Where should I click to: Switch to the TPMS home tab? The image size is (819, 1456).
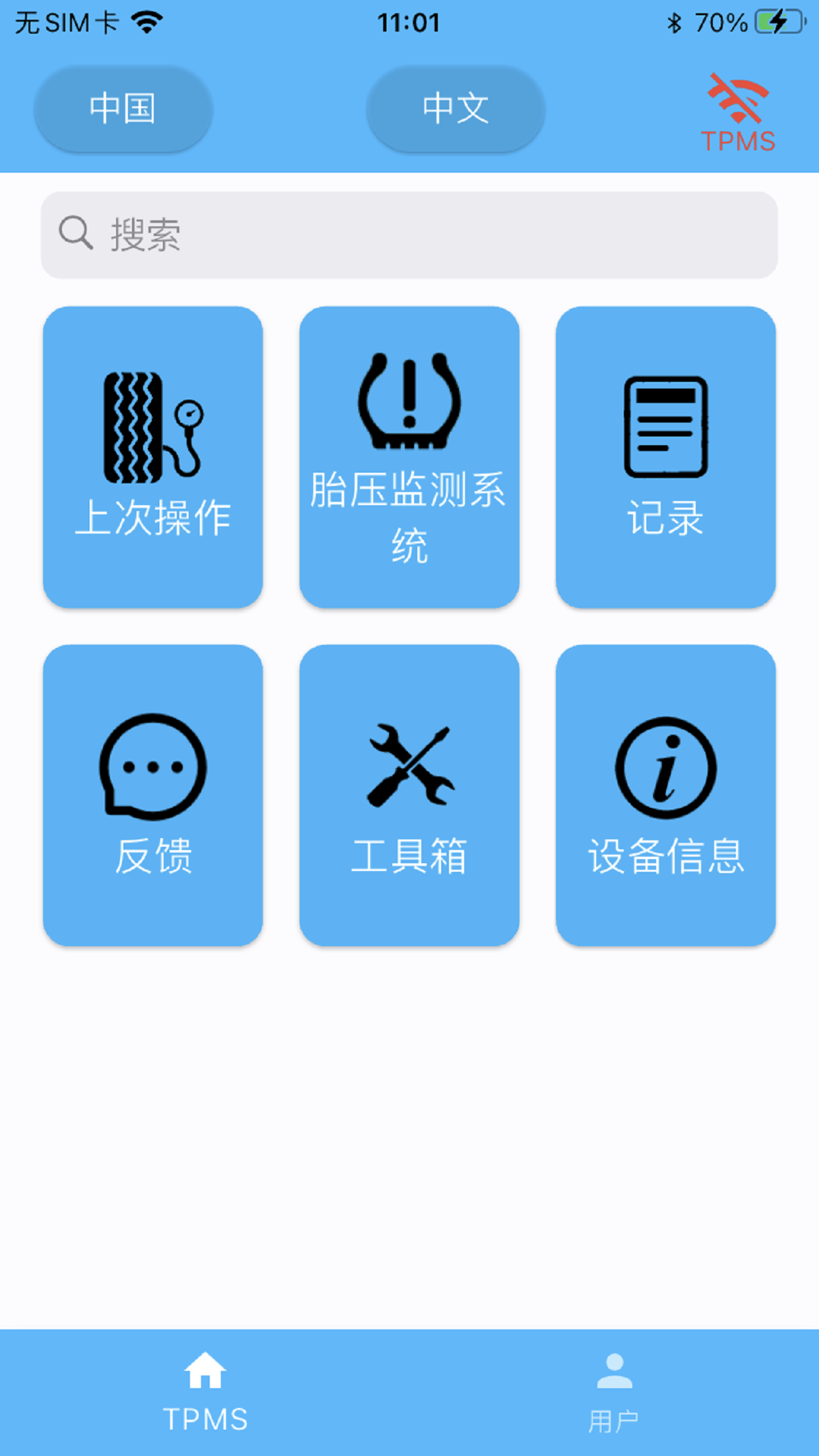click(x=205, y=1392)
